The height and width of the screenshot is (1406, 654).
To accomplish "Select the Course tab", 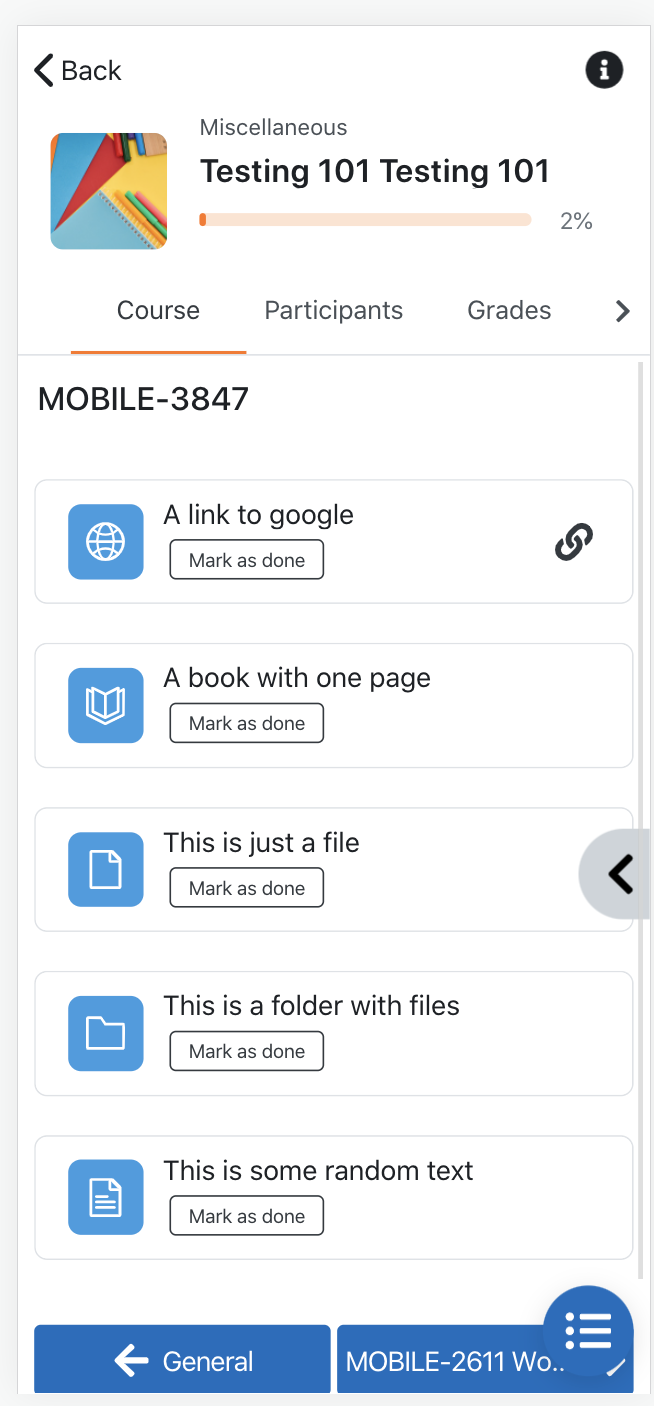I will coord(158,310).
